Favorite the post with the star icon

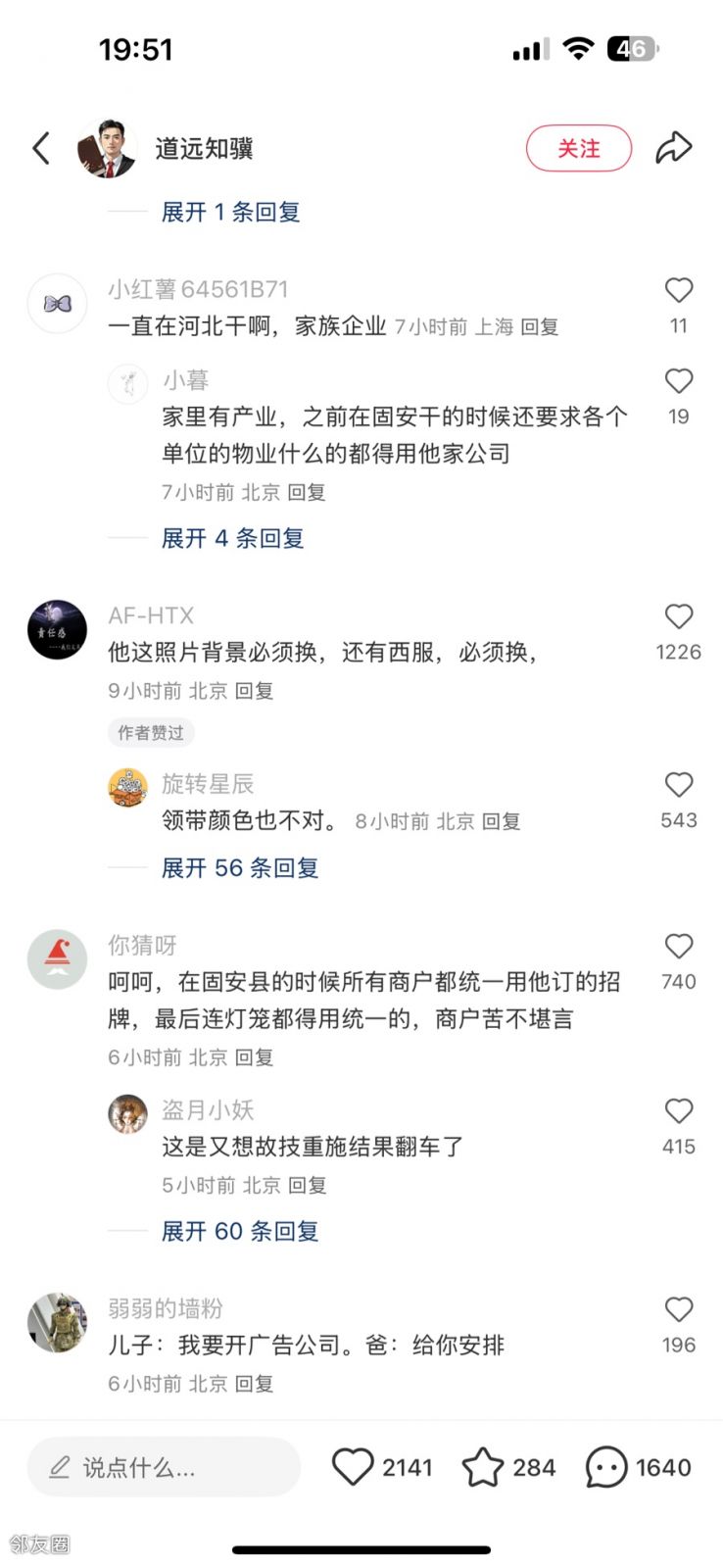coord(482,1467)
